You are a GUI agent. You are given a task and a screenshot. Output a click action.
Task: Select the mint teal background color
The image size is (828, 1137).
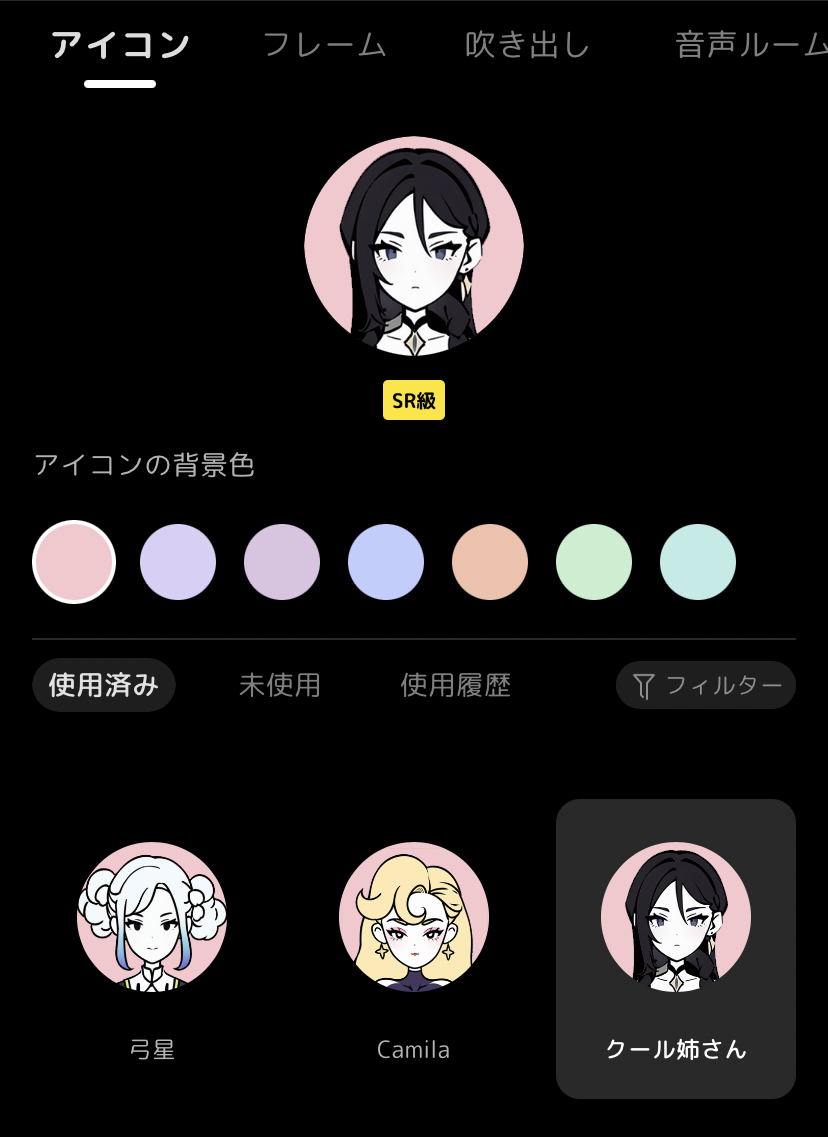pyautogui.click(x=698, y=562)
